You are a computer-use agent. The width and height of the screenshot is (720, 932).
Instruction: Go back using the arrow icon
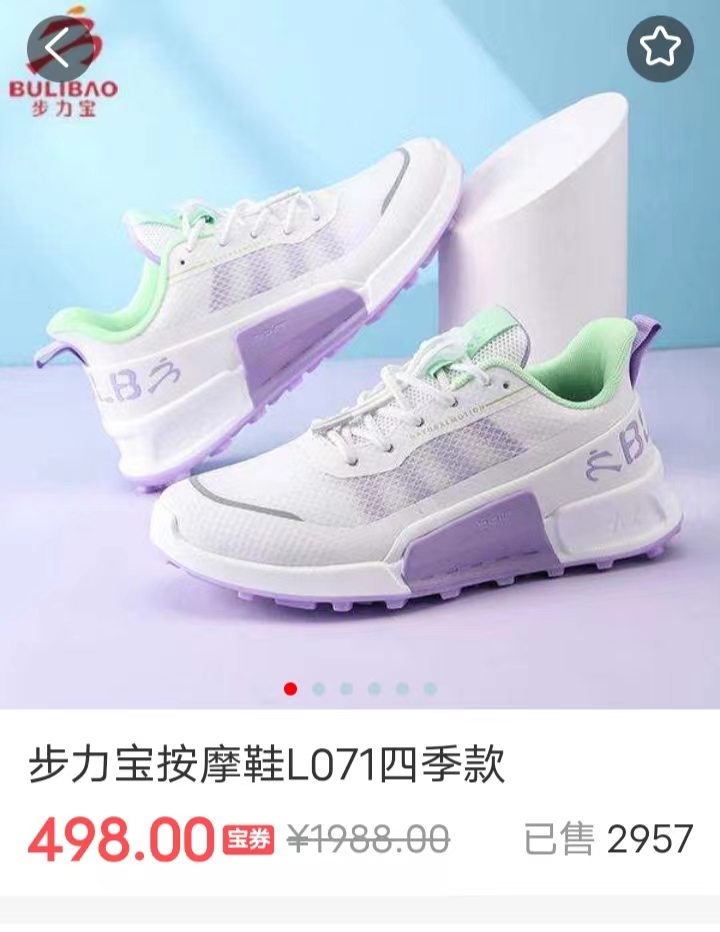point(59,46)
